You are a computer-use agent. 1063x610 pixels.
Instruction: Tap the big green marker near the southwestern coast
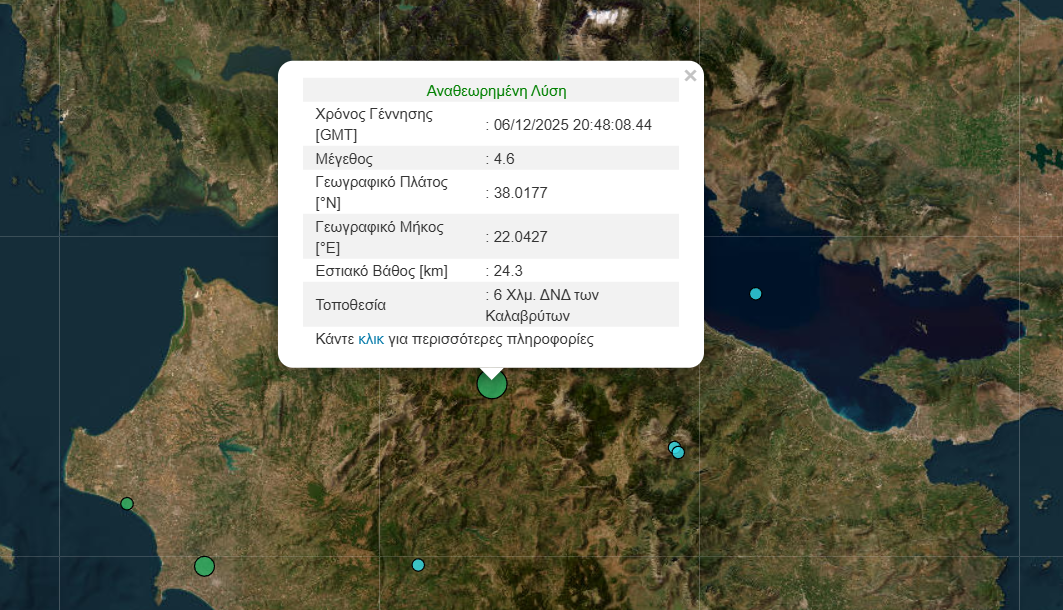tap(204, 566)
